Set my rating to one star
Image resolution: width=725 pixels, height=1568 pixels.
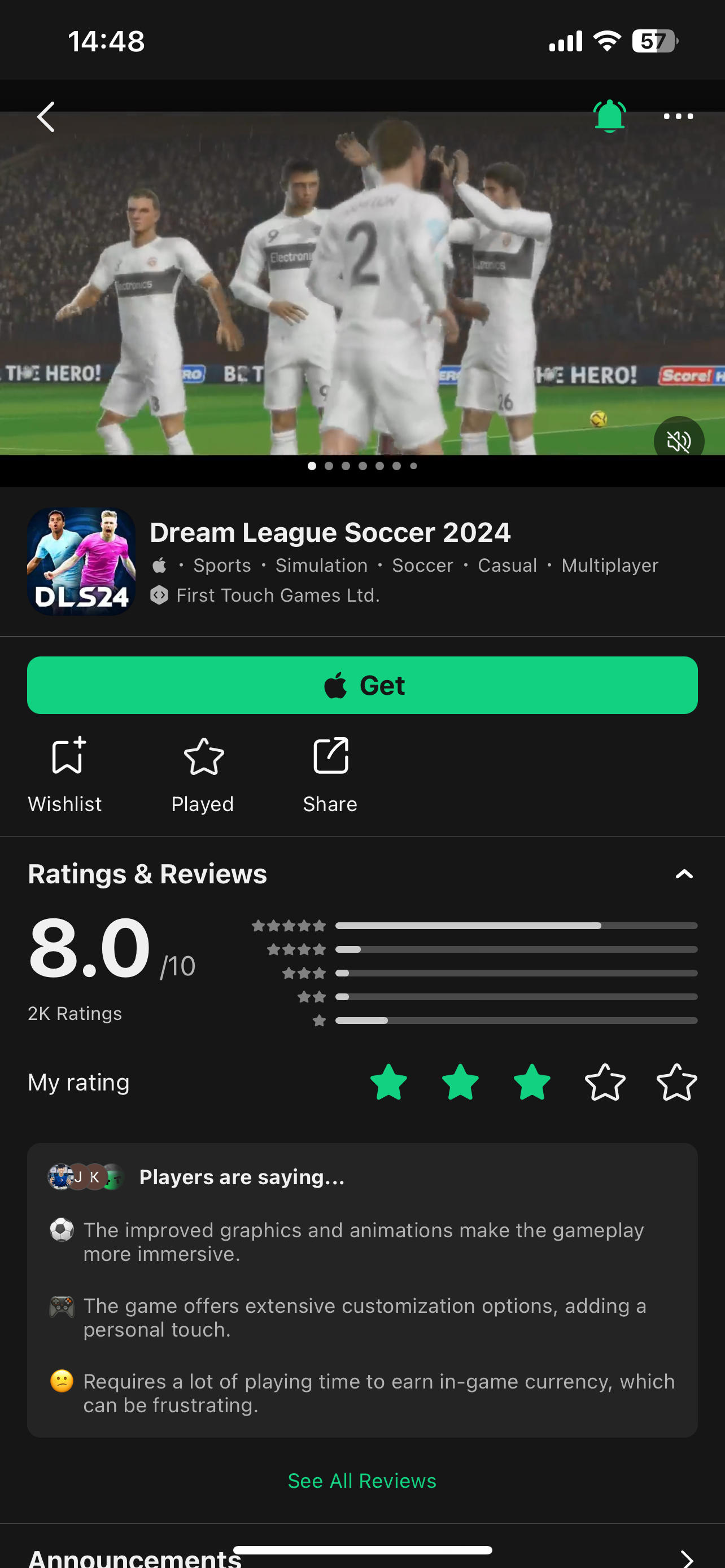point(388,1082)
